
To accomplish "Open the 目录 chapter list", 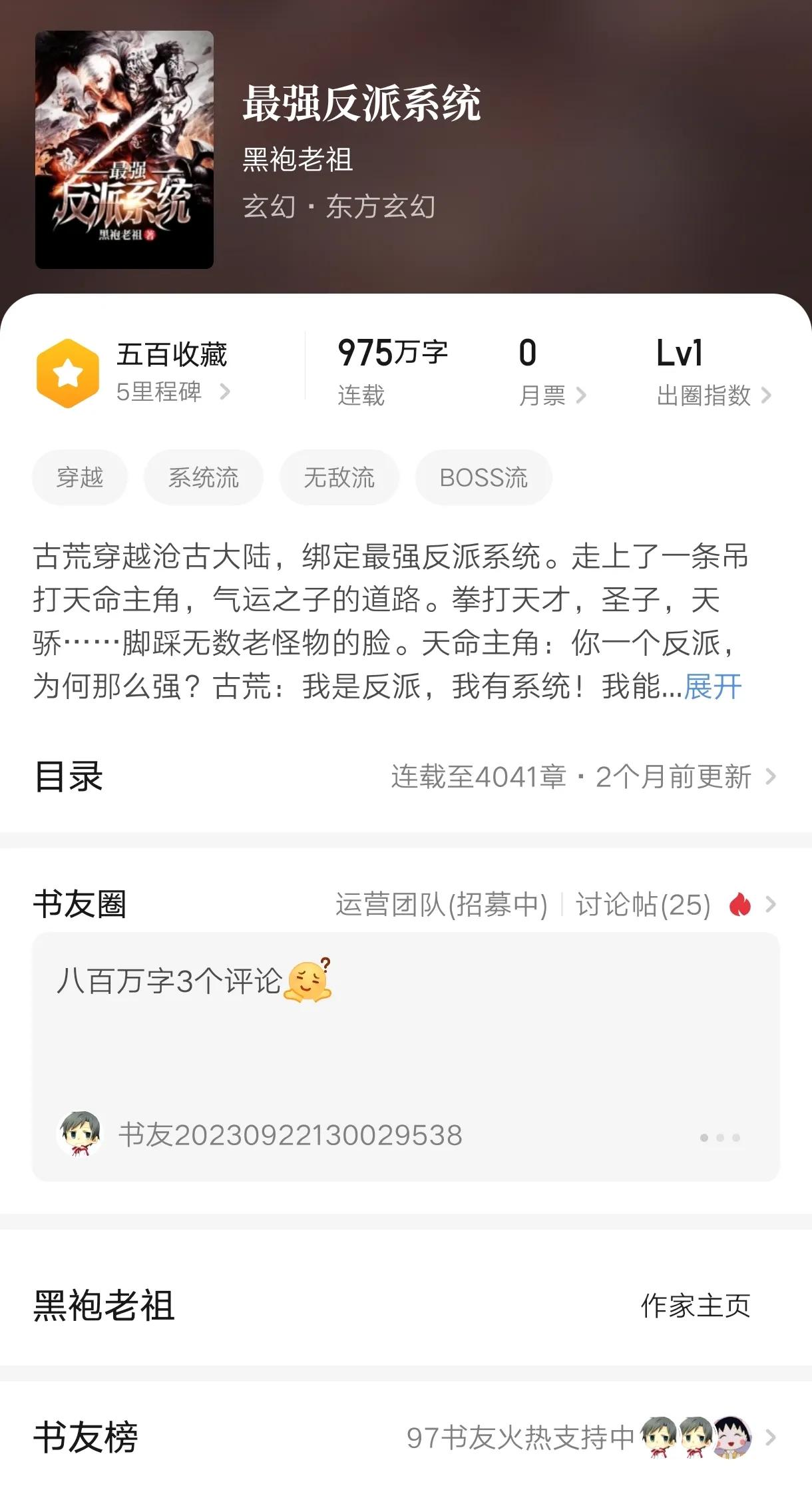I will click(406, 776).
